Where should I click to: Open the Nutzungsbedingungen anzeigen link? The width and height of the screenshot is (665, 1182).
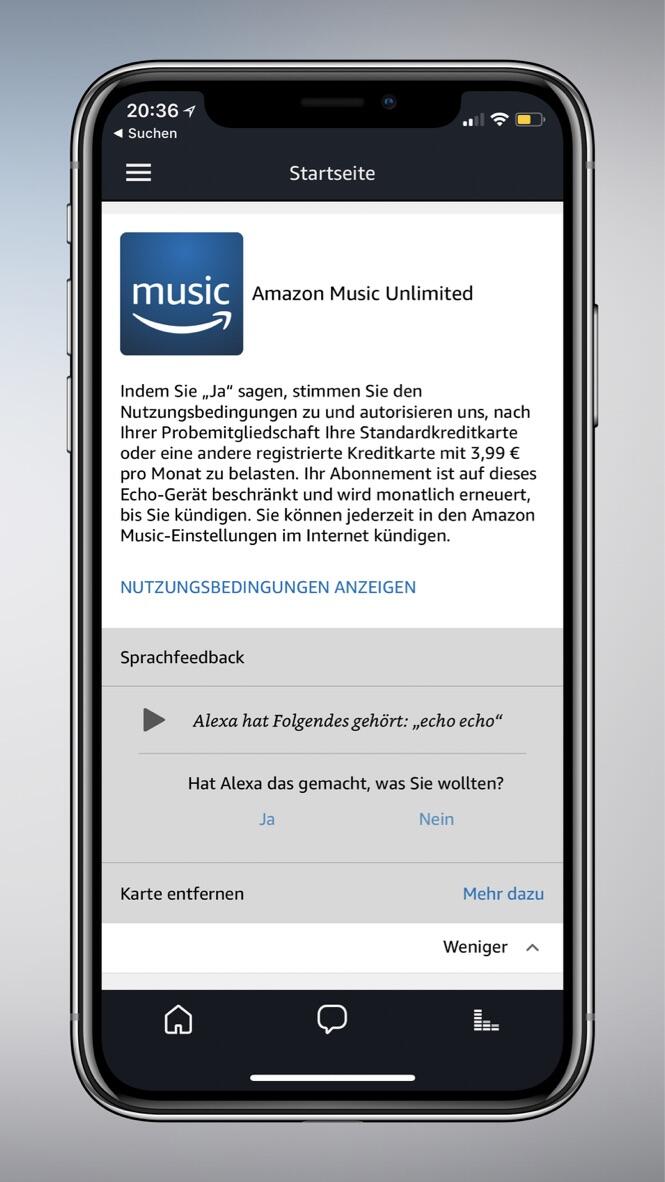tap(268, 587)
